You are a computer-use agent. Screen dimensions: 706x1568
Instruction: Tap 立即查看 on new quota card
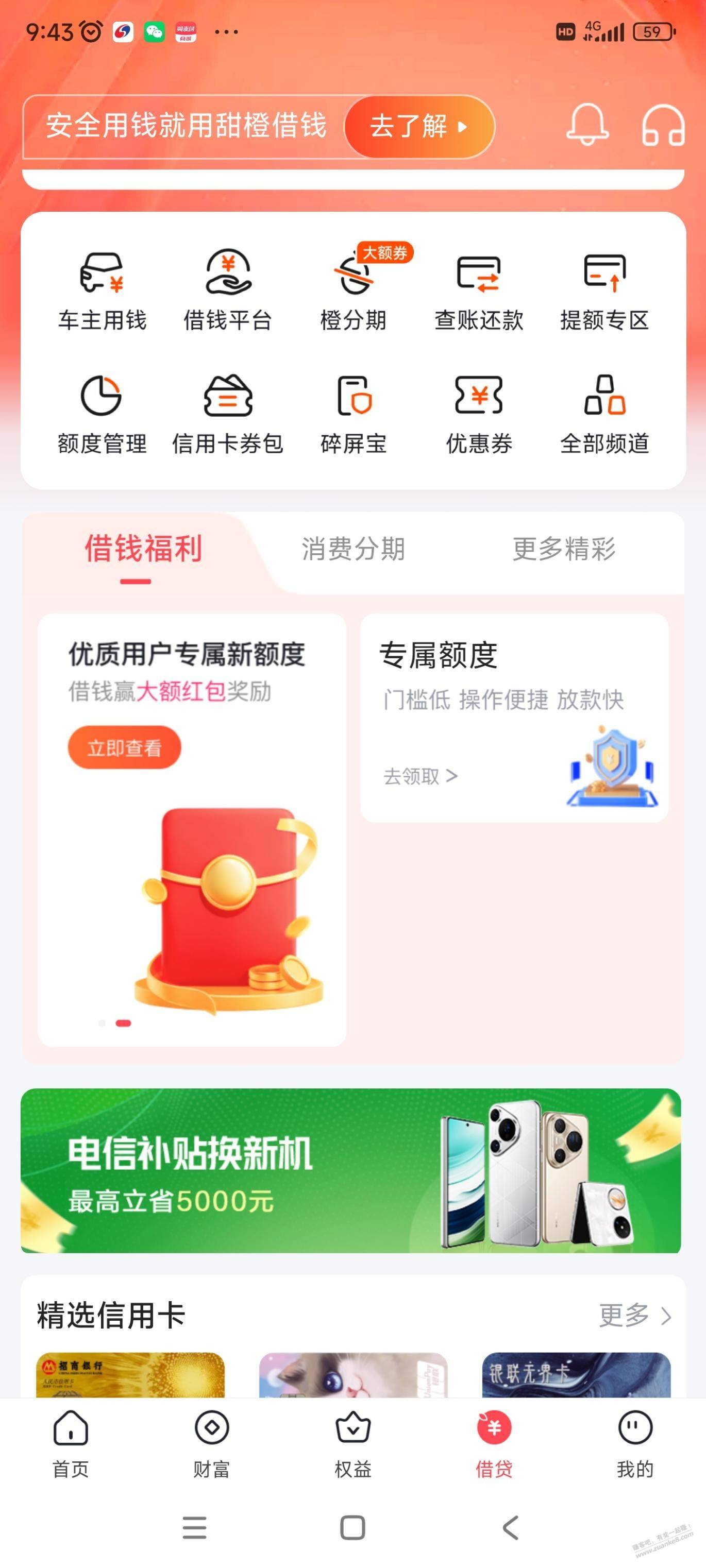click(124, 747)
